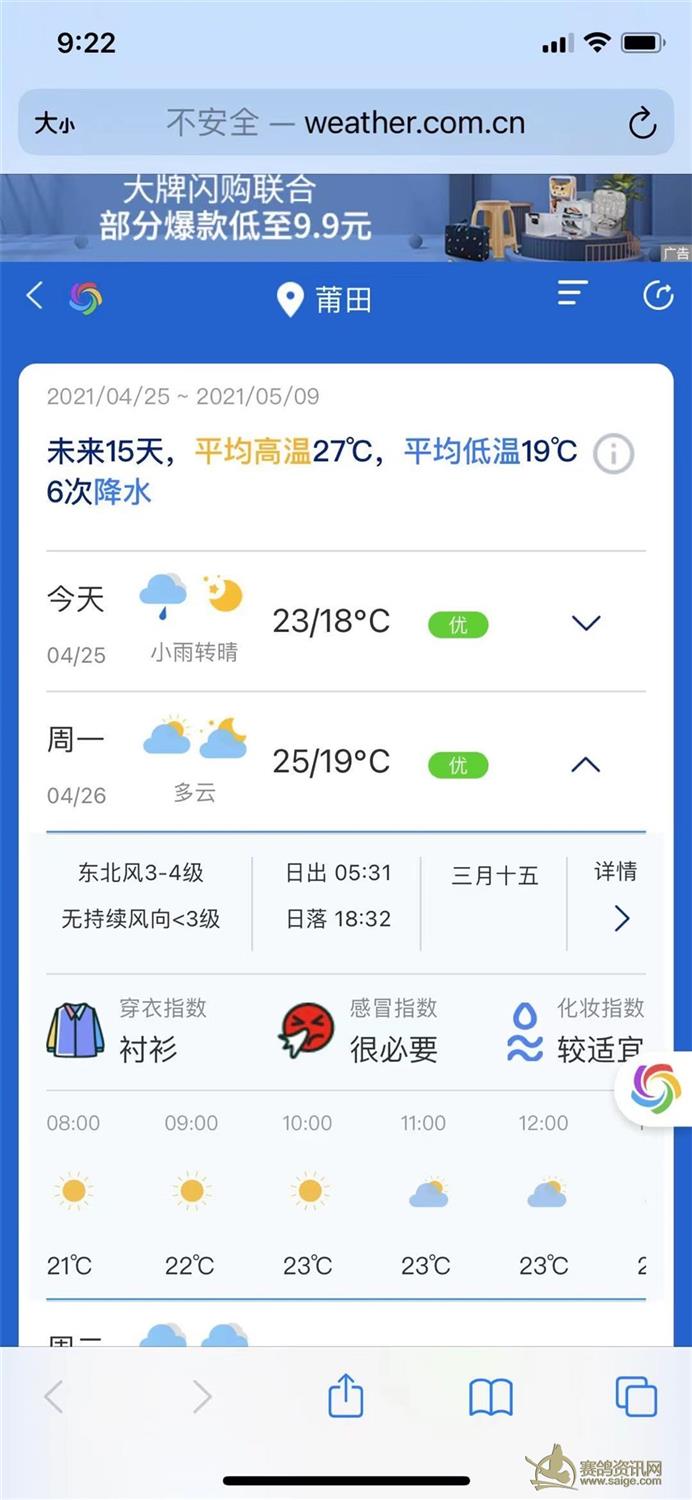Image resolution: width=692 pixels, height=1500 pixels.
Task: Share this page via Safari share button
Action: tap(346, 1396)
